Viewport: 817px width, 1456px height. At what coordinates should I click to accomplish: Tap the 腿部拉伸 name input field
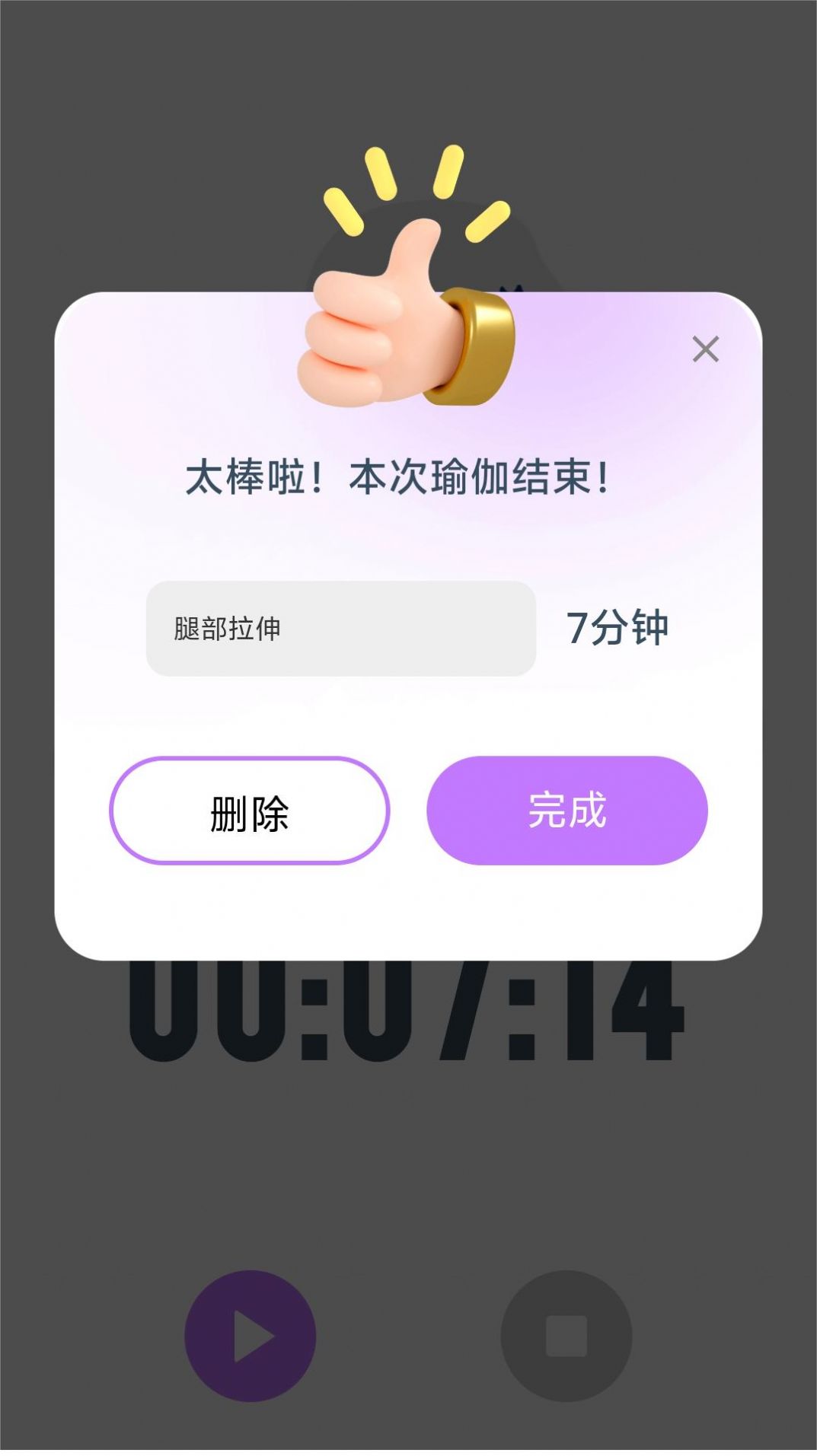tap(340, 629)
